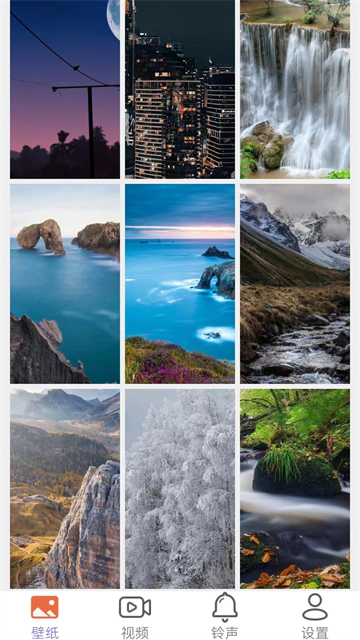This screenshot has width=360, height=640.
Task: Switch to the 壁纸 tab
Action: click(x=45, y=616)
